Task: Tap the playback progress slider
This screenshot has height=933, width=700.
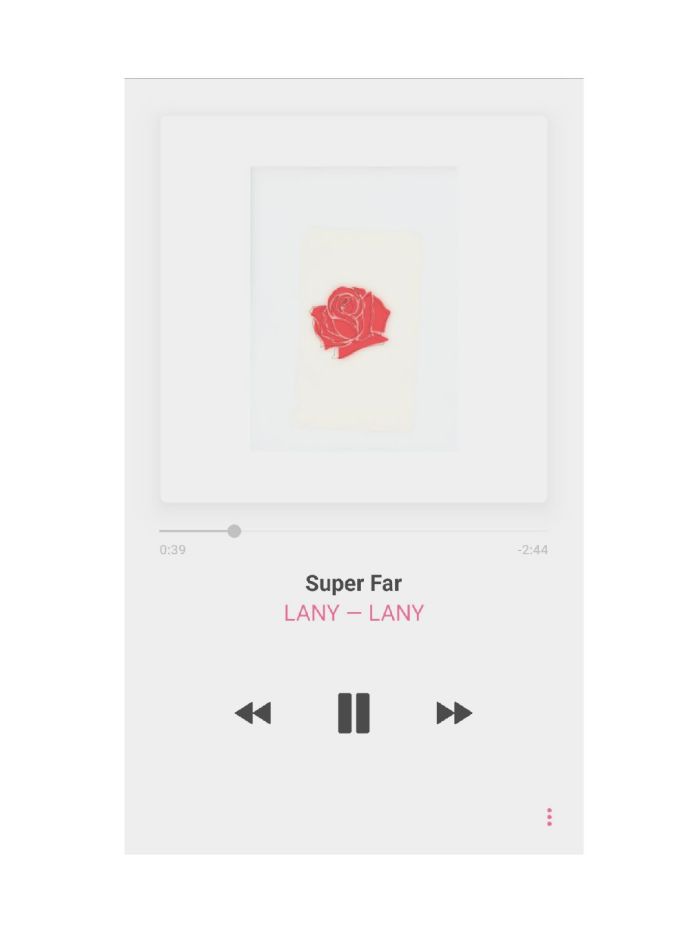Action: (234, 531)
